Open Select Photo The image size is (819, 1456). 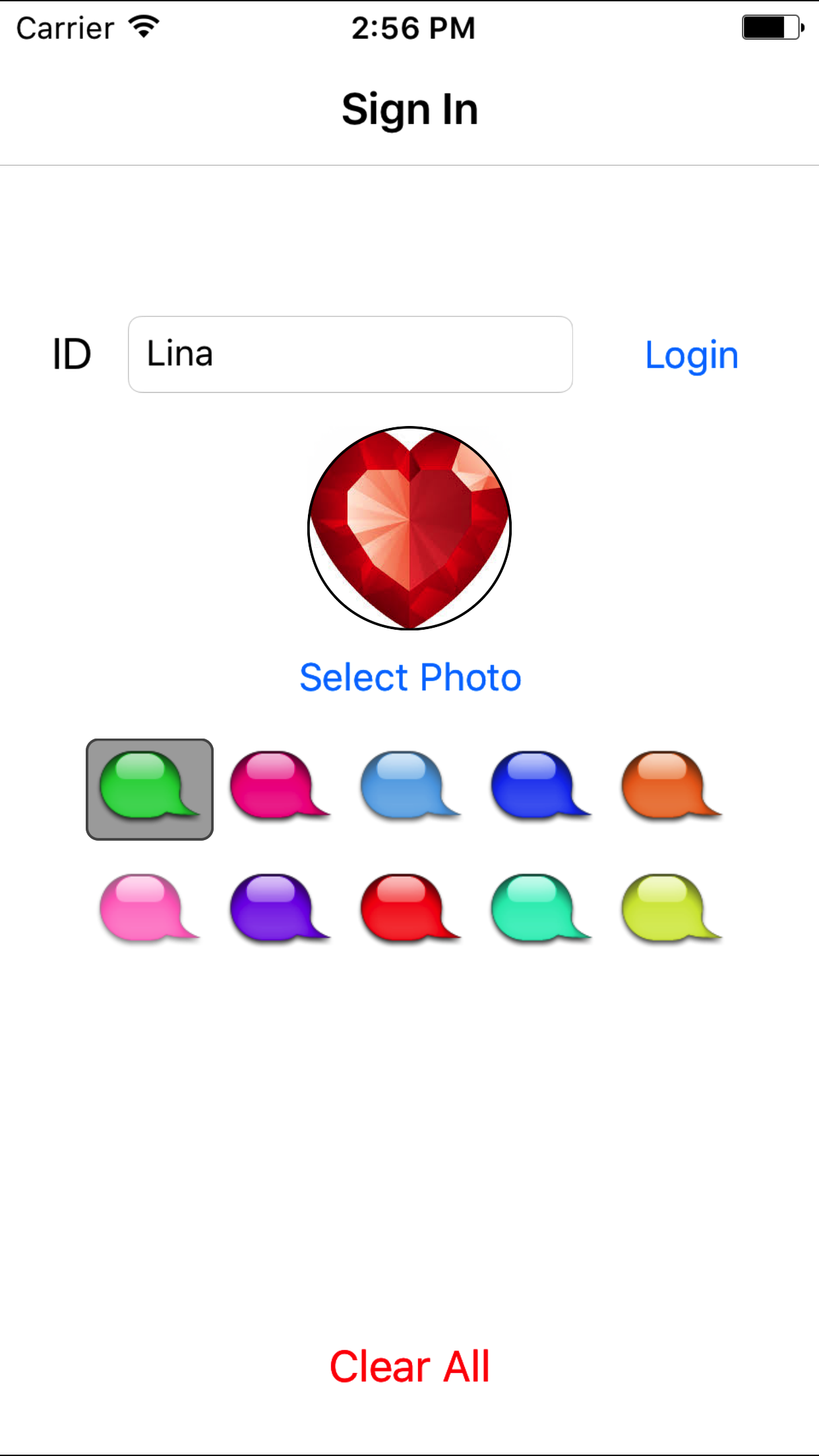(409, 677)
